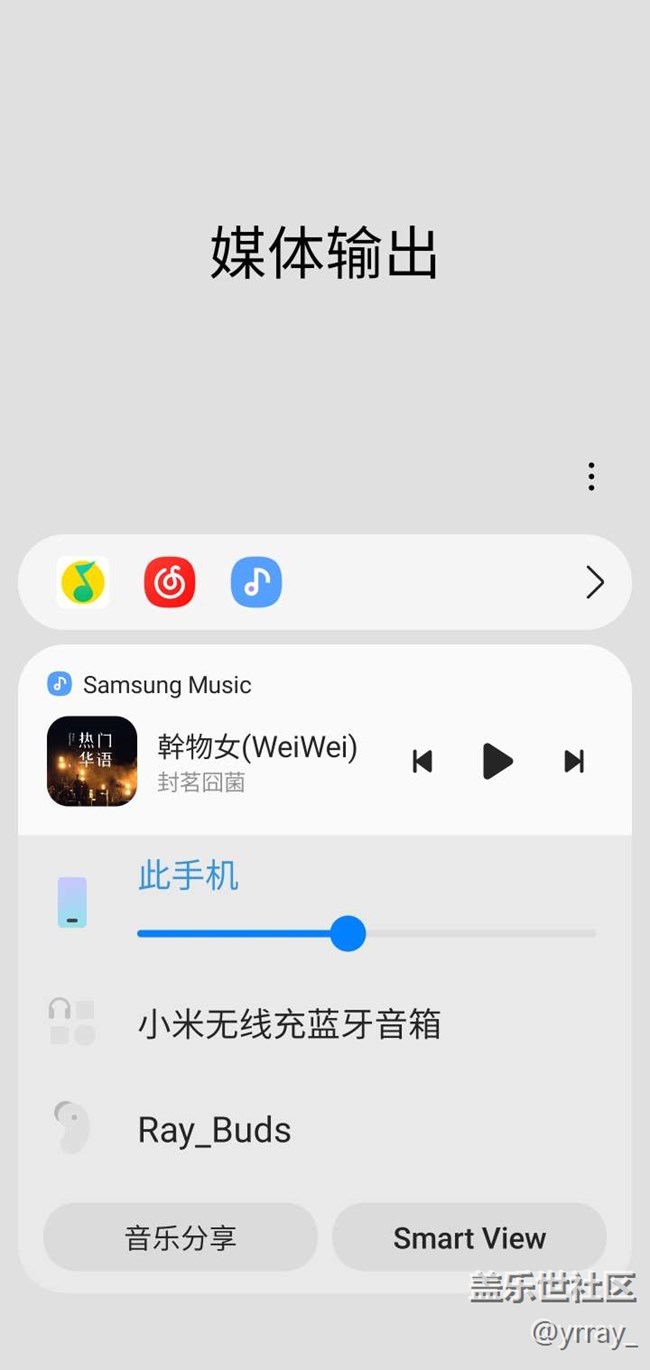The height and width of the screenshot is (1370, 650).
Task: Adjust the 此手机 volume slider
Action: point(348,934)
